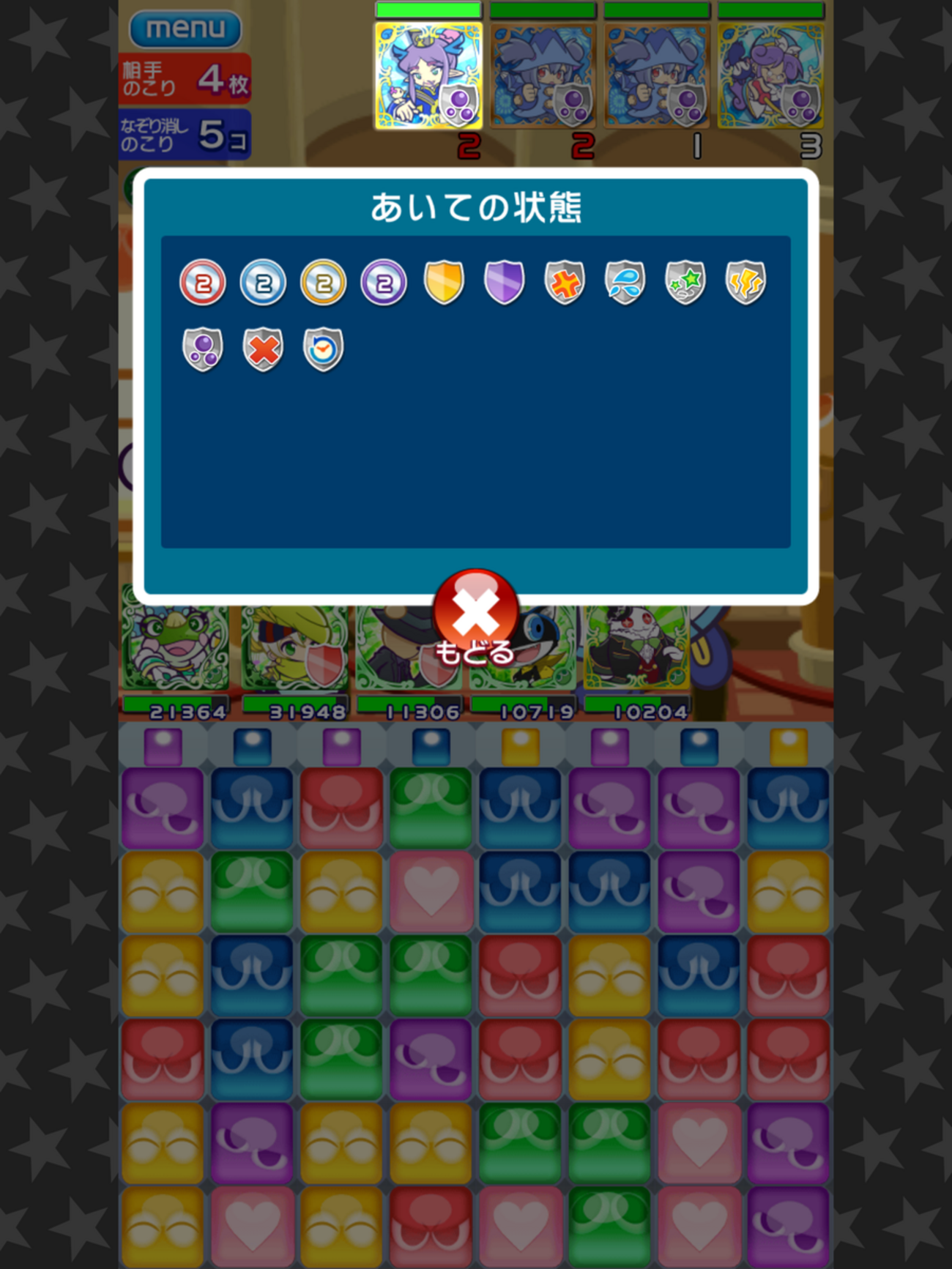Screen dimensions: 952x1269
Task: Select the orange shield status icon
Action: pos(444,283)
